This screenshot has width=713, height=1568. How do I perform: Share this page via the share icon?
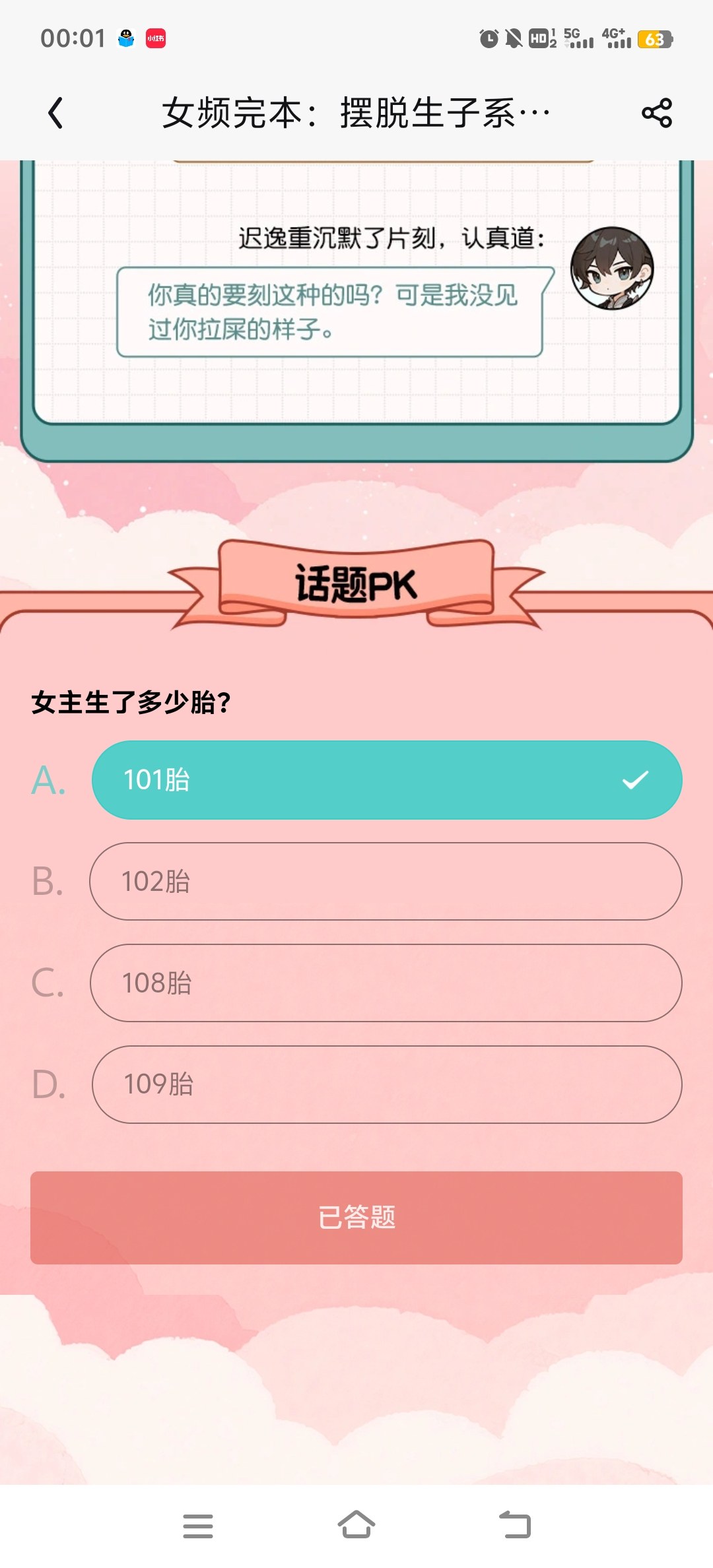[x=657, y=113]
